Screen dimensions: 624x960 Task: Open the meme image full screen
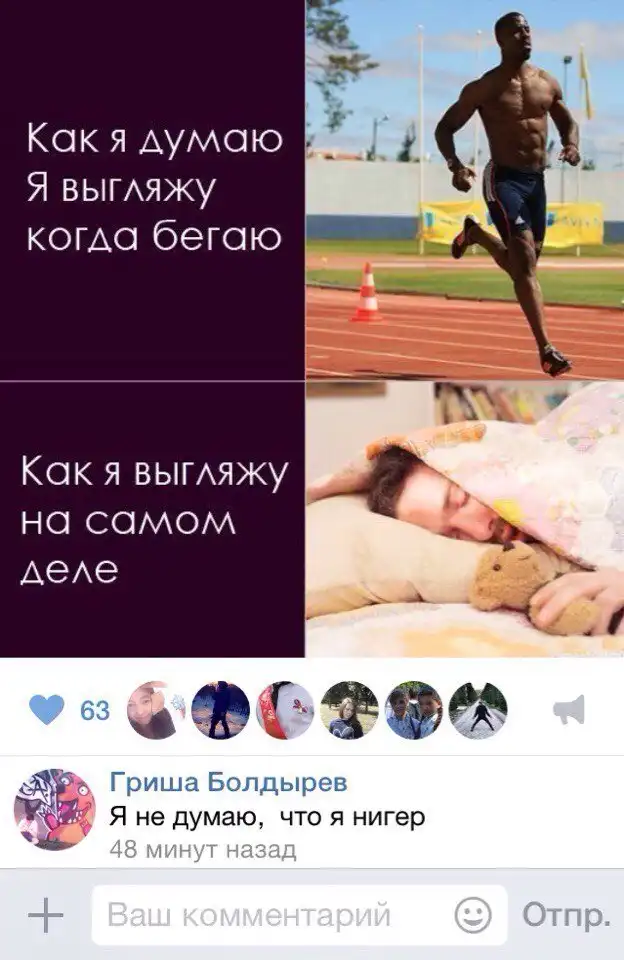[x=312, y=328]
